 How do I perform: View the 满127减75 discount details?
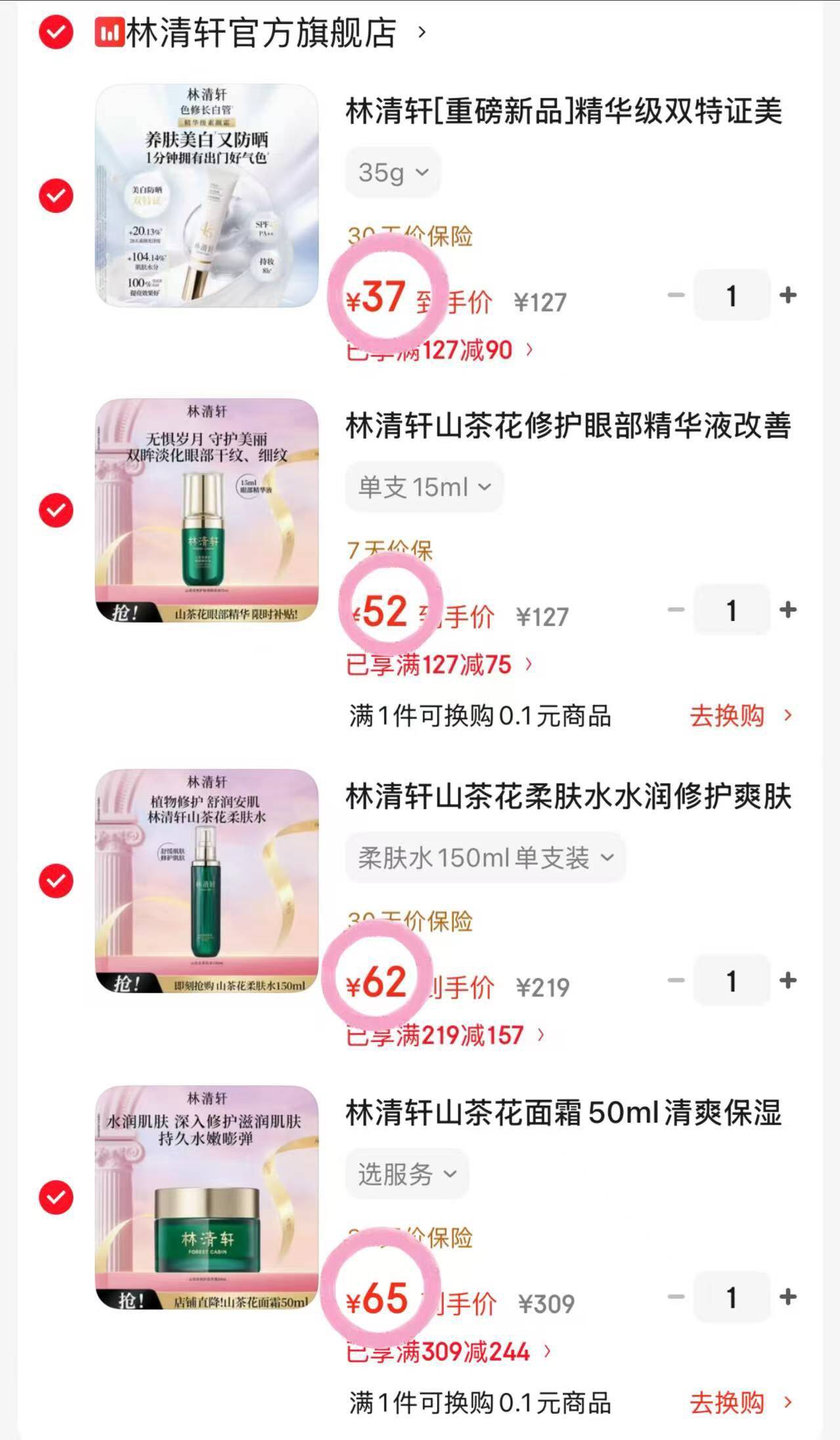pyautogui.click(x=440, y=665)
